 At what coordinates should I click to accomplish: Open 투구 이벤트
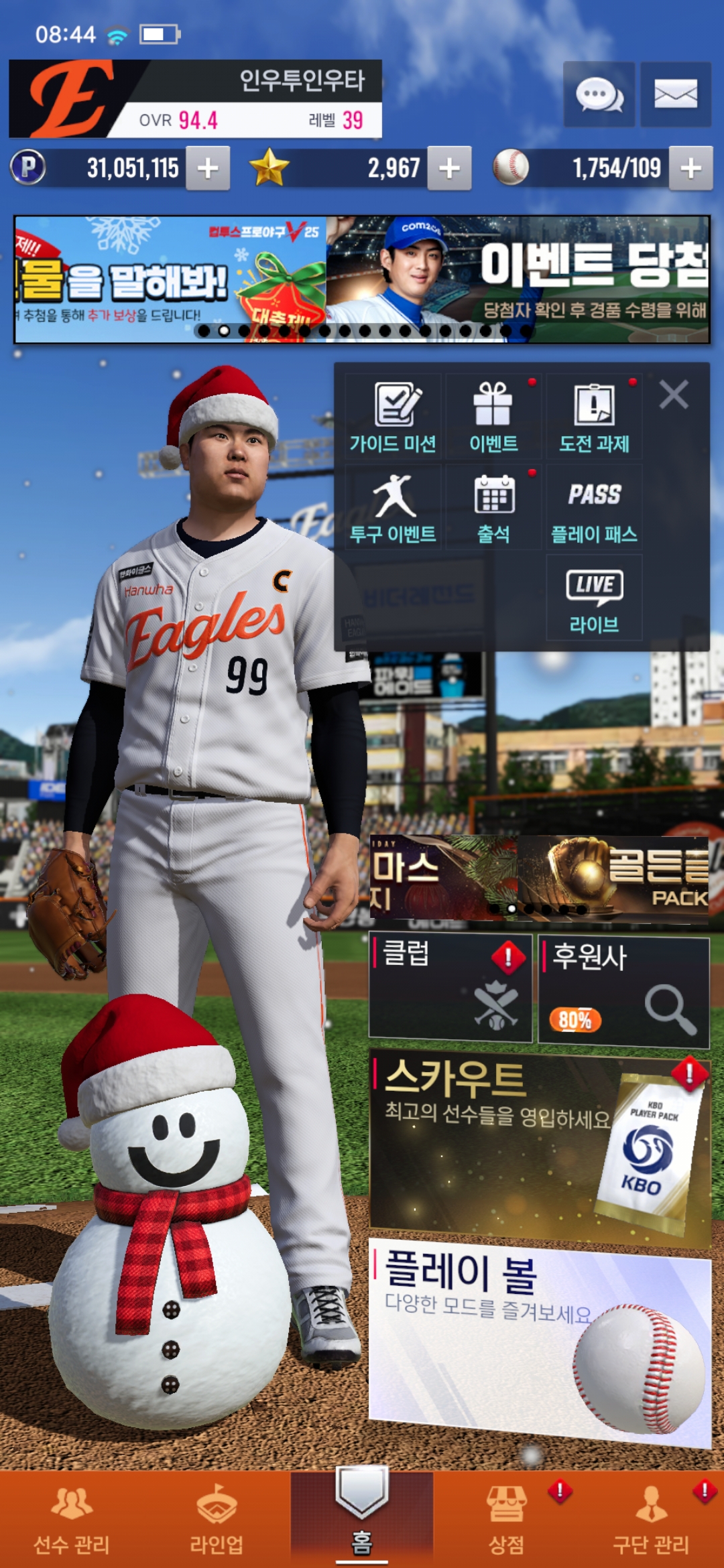394,507
